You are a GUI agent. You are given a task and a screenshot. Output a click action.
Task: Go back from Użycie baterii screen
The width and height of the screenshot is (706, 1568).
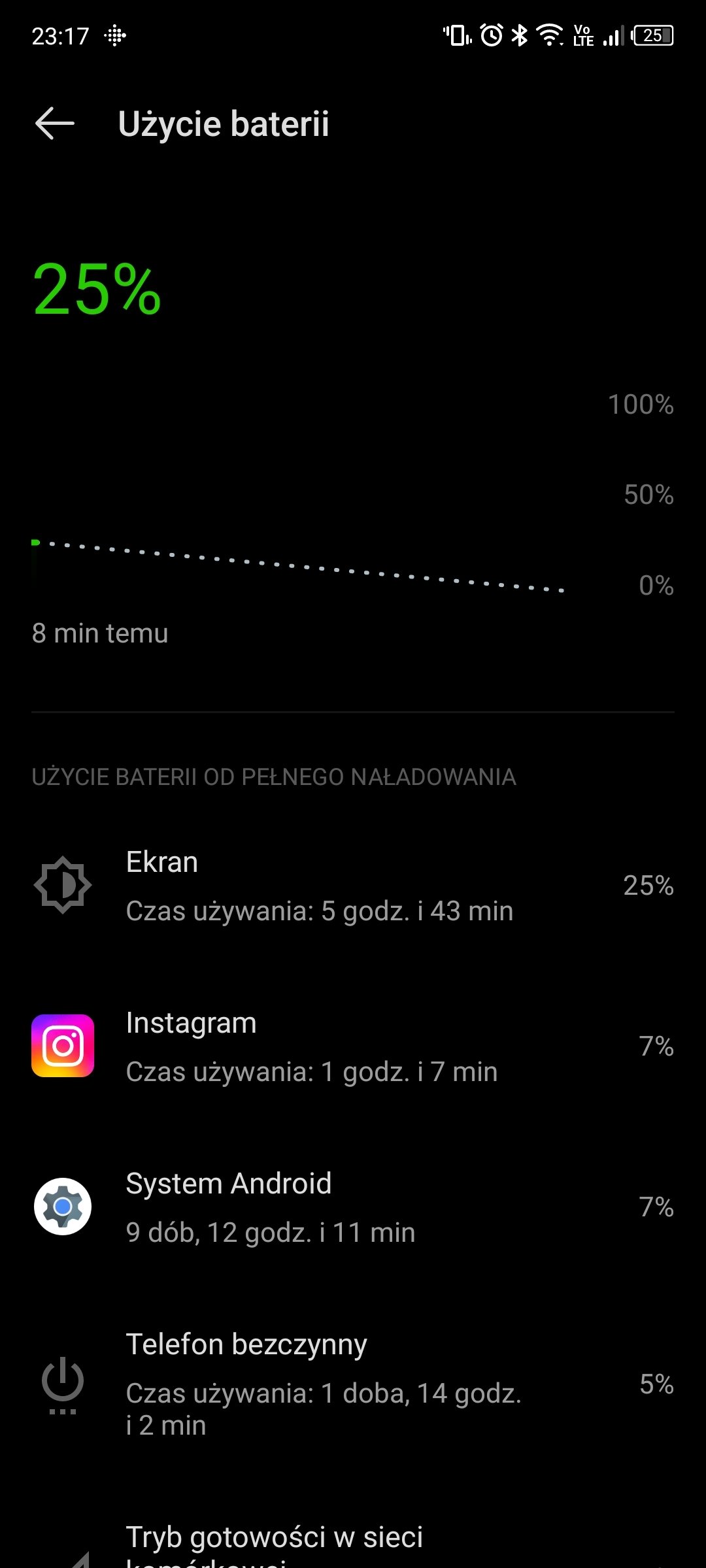point(55,124)
